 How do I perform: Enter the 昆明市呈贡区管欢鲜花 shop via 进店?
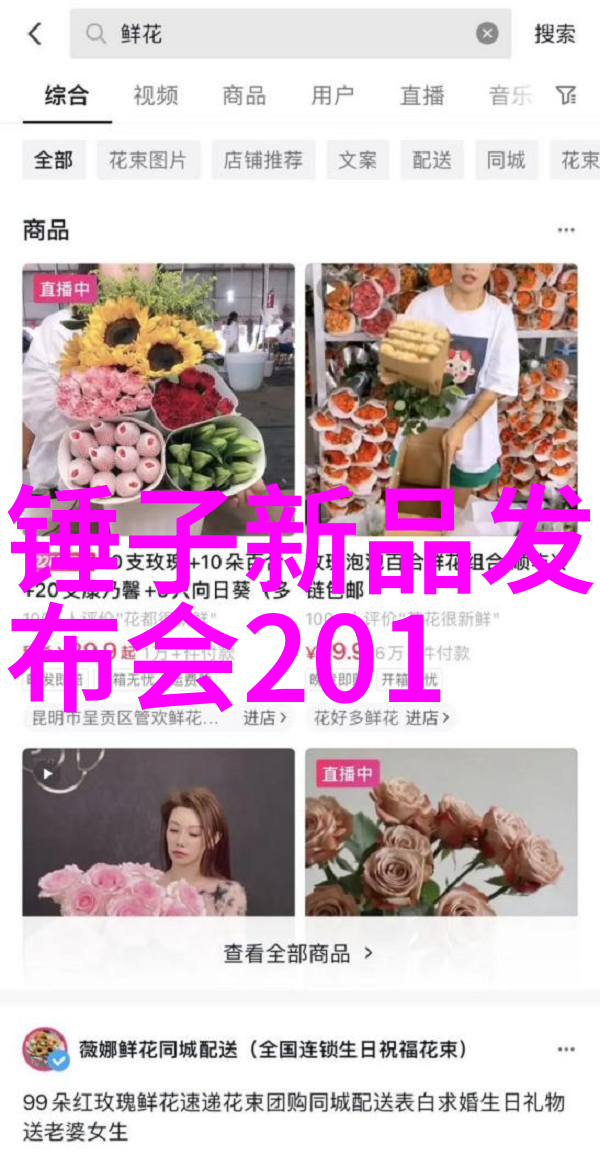[x=264, y=717]
